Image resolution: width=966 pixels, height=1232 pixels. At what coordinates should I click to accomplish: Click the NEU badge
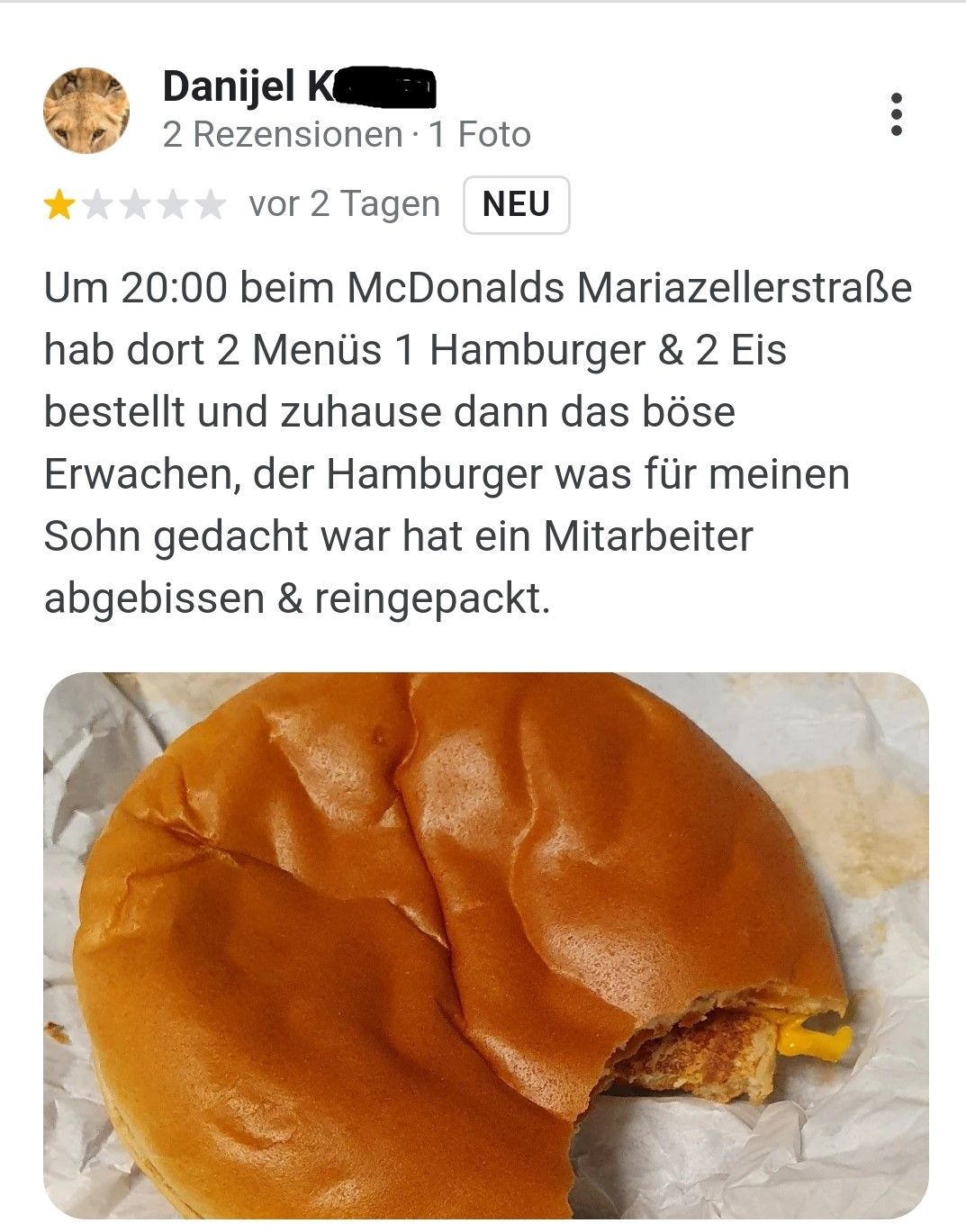(x=518, y=203)
